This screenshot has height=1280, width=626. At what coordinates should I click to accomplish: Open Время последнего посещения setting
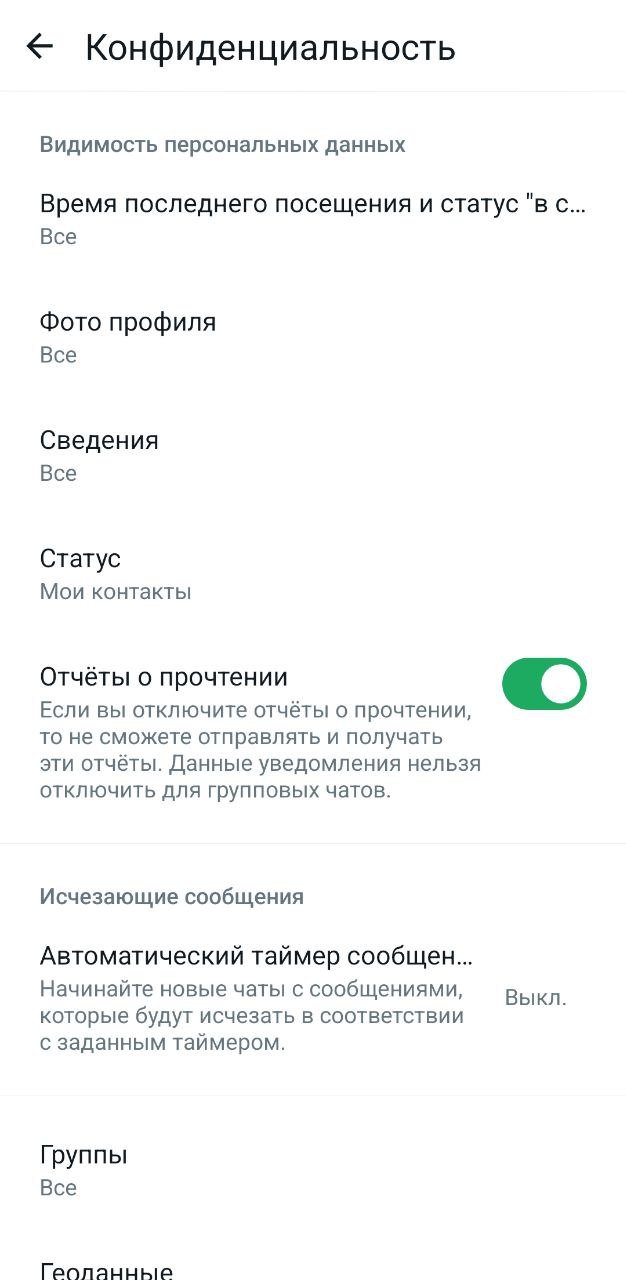310,219
